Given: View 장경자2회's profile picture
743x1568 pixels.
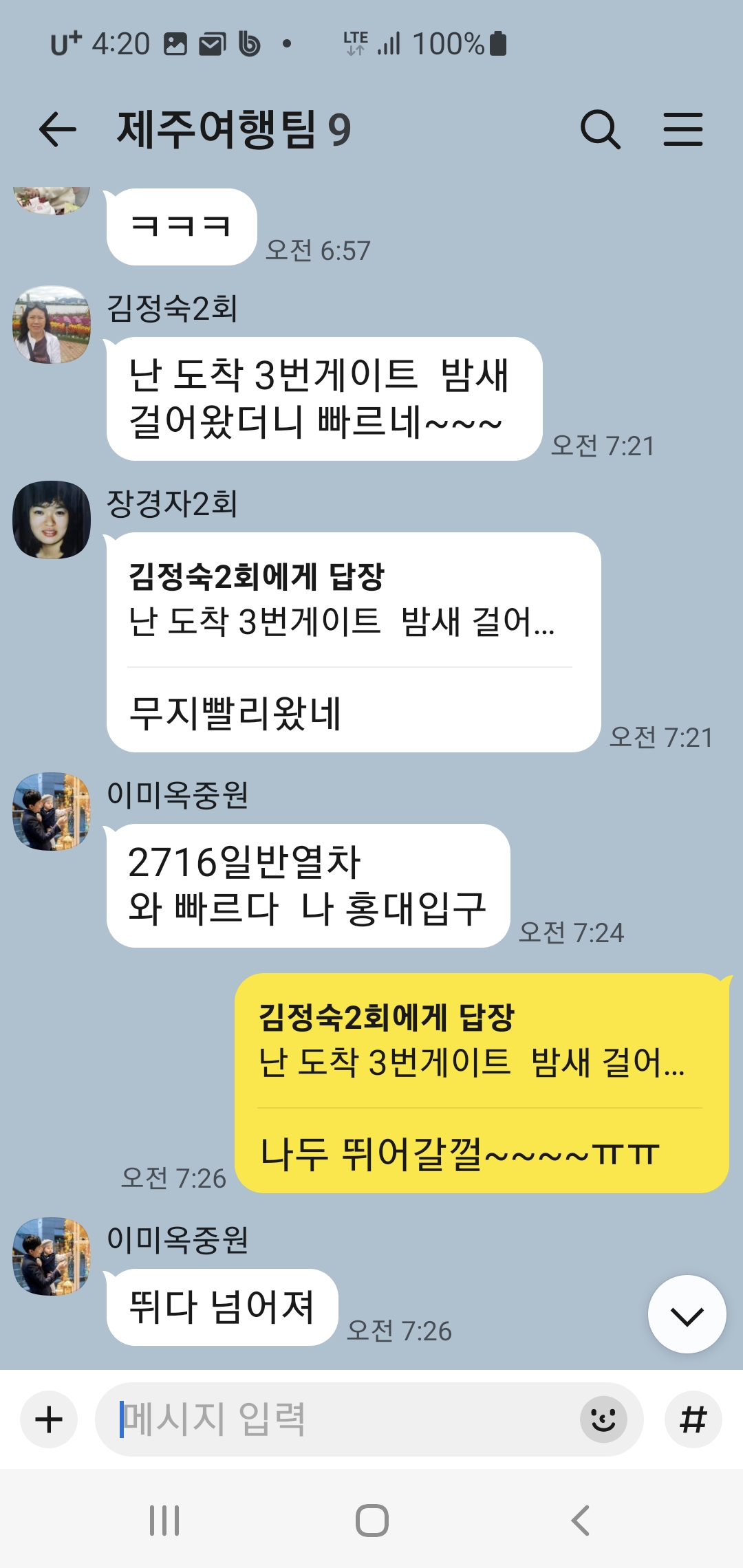Looking at the screenshot, I should point(52,520).
